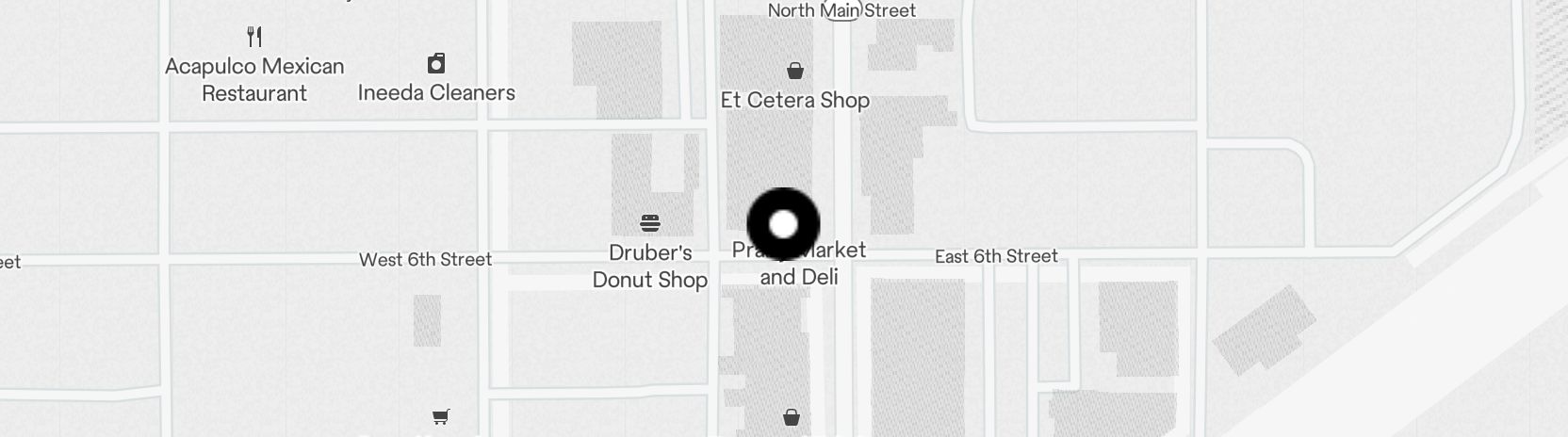Image resolution: width=1568 pixels, height=437 pixels.
Task: Open the Et Cetera Shop place marker
Action: pyautogui.click(x=795, y=71)
